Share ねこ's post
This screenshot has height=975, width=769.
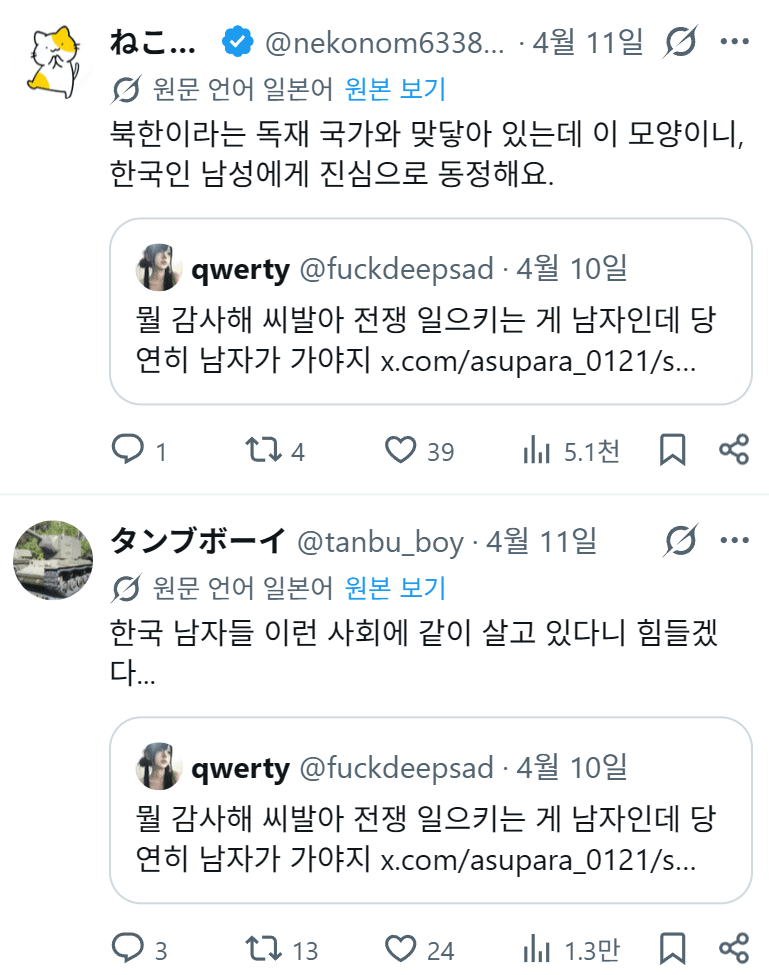click(x=734, y=451)
